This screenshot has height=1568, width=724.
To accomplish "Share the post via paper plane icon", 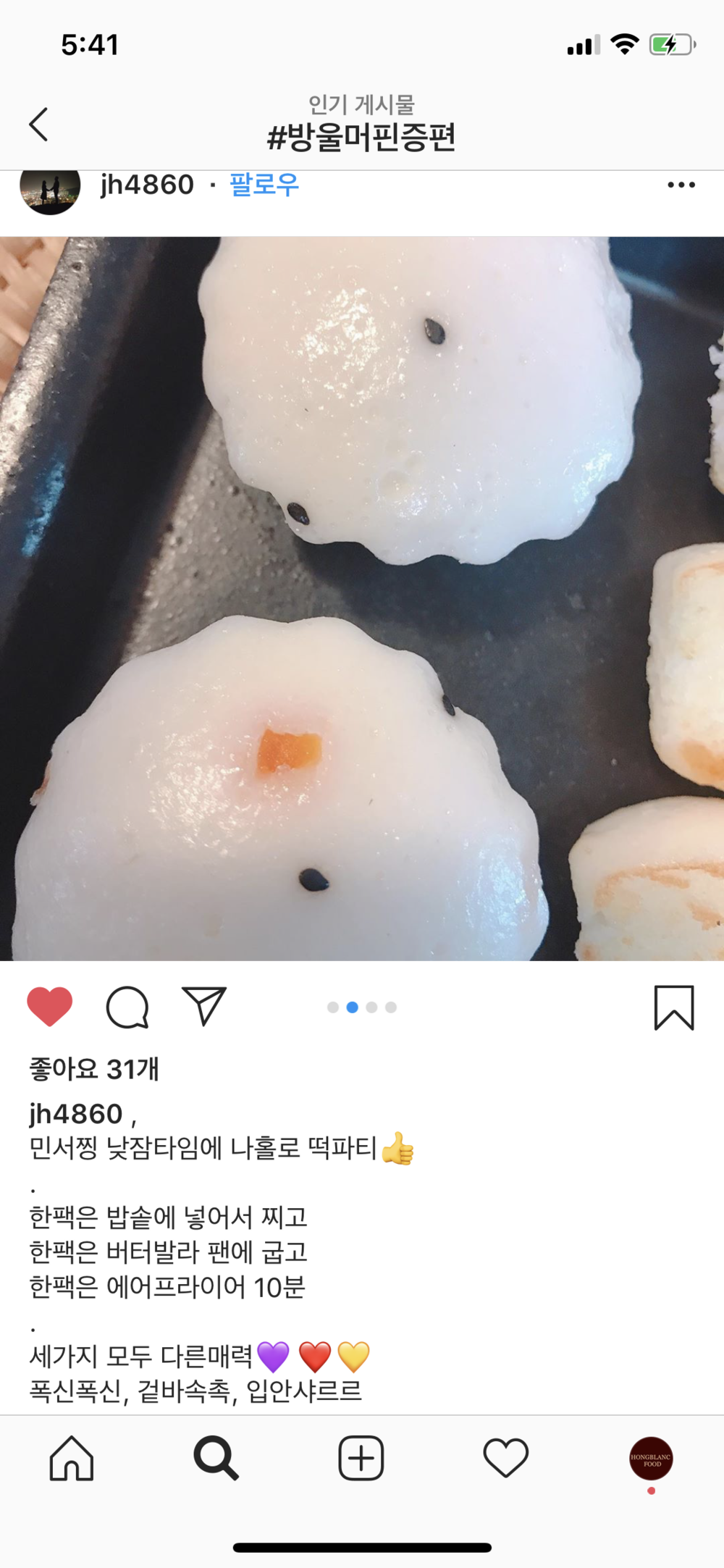I will coord(204,1006).
